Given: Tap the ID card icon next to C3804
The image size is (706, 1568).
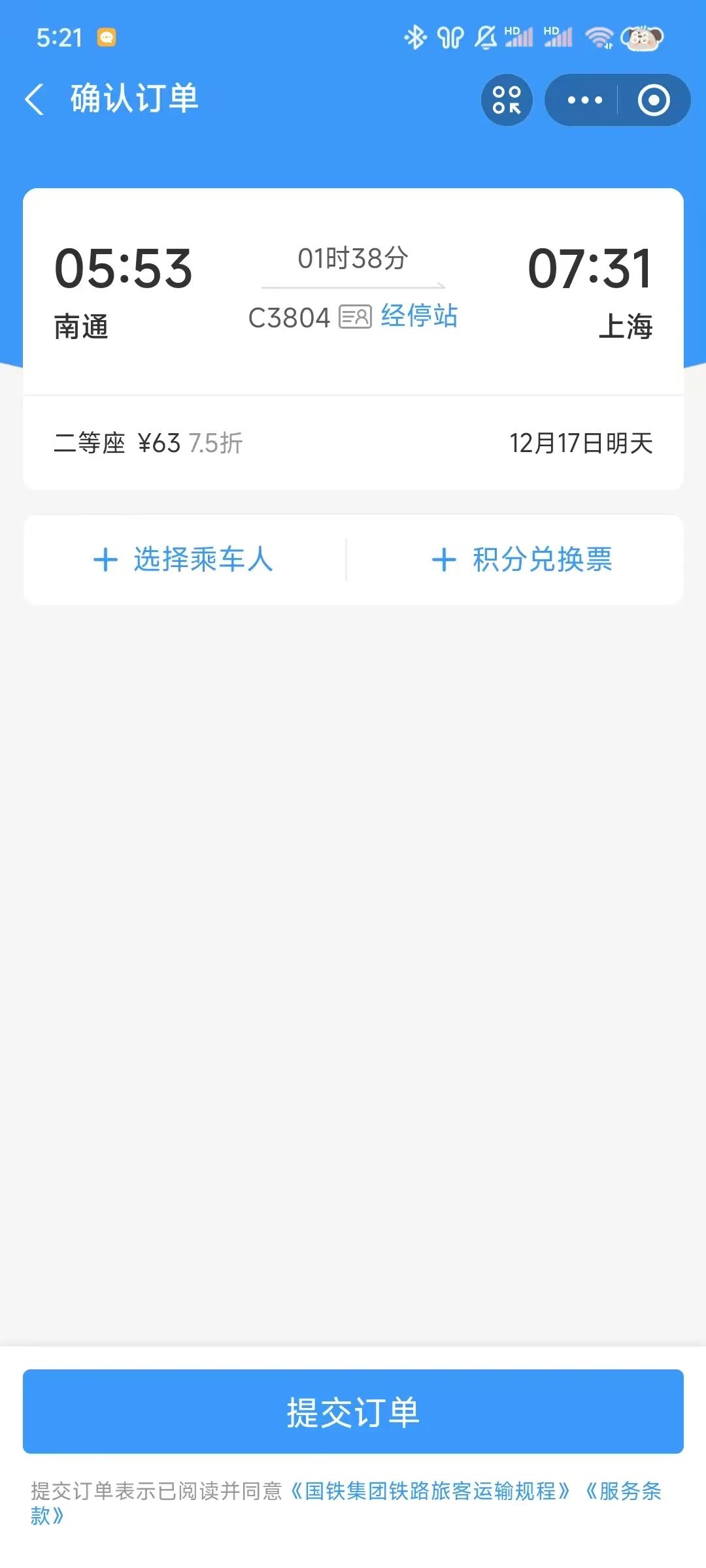Looking at the screenshot, I should (x=356, y=316).
